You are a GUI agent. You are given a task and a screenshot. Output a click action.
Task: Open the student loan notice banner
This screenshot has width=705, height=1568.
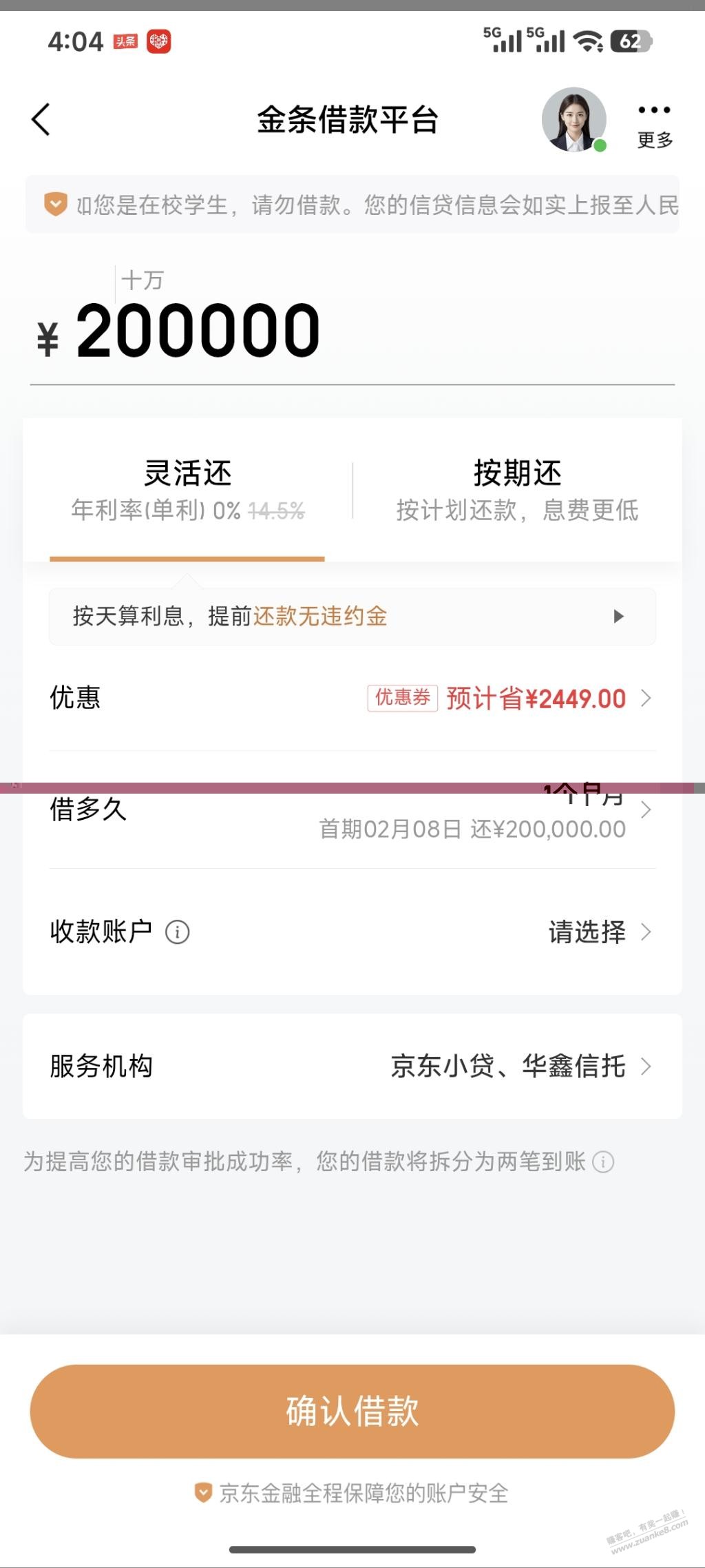tap(352, 205)
